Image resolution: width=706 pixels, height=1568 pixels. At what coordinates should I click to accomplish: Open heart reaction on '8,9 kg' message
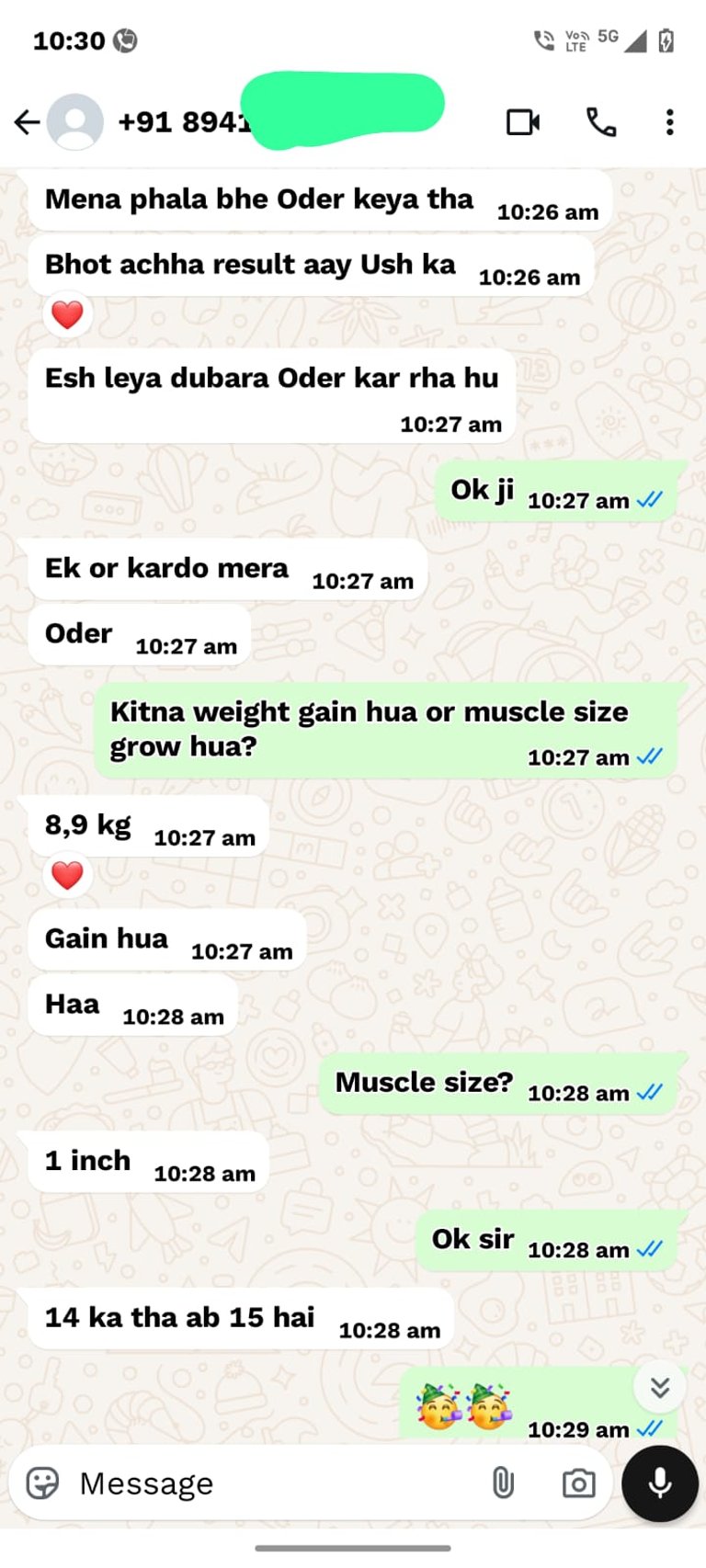click(67, 875)
